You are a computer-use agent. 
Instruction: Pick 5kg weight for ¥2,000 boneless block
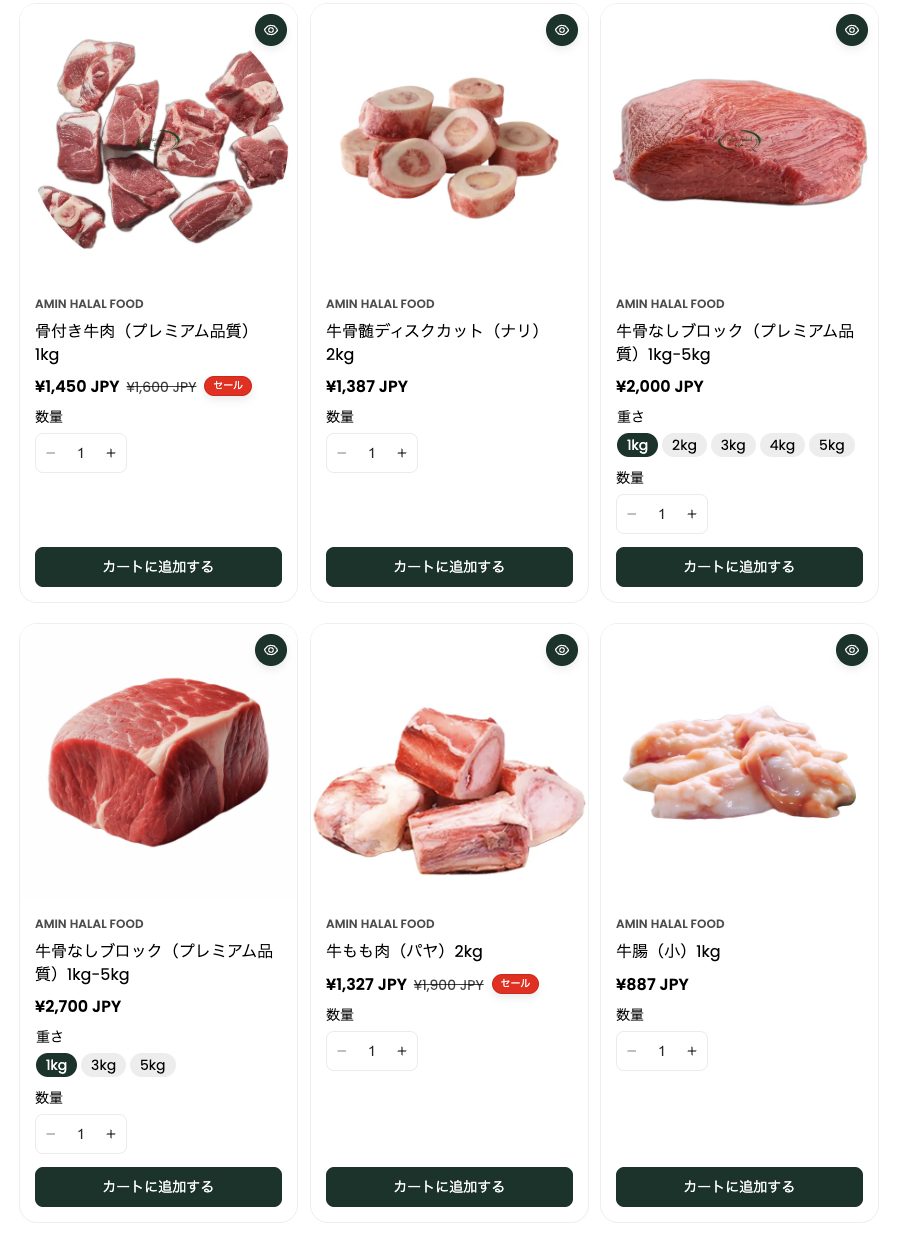831,445
